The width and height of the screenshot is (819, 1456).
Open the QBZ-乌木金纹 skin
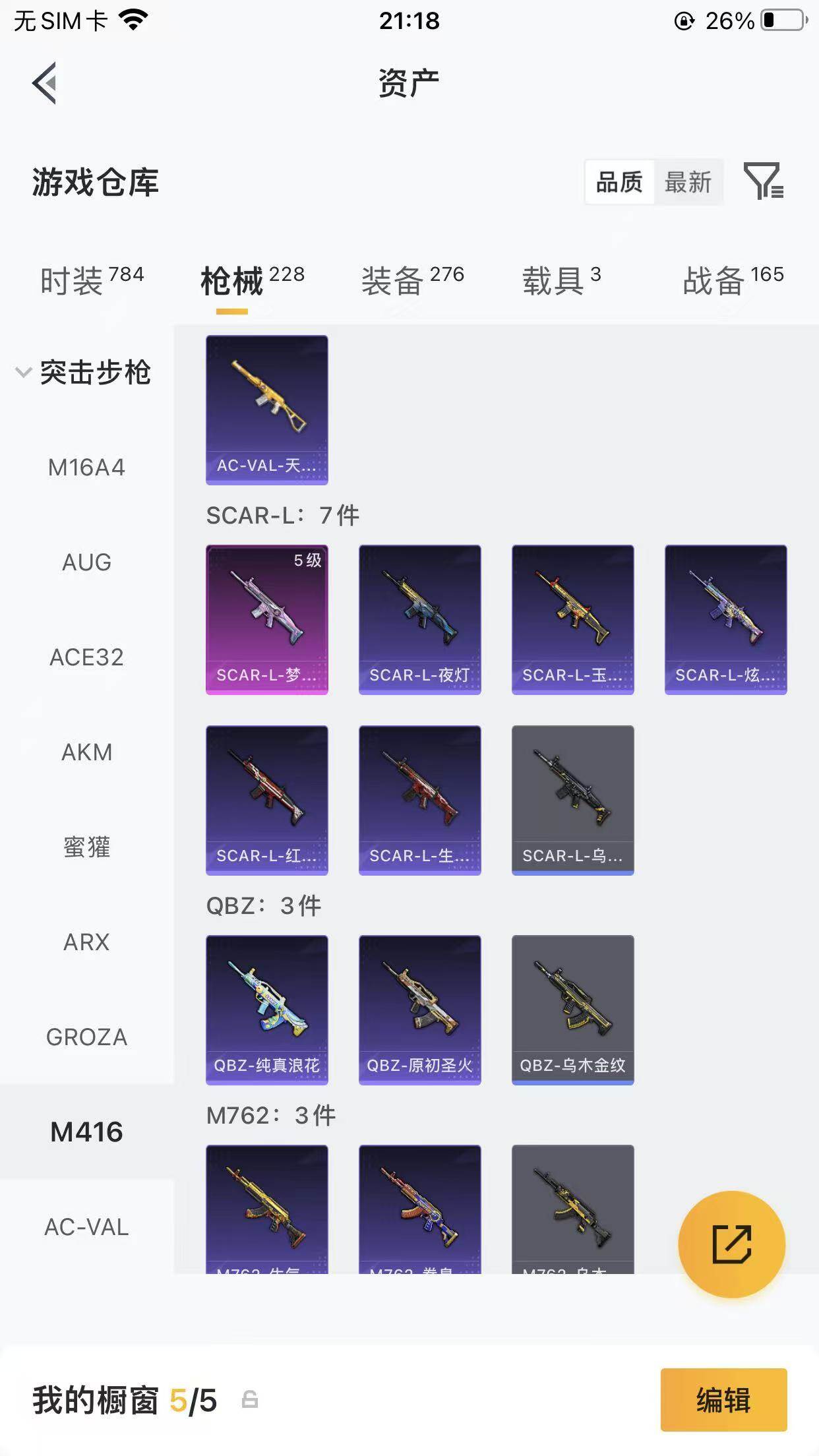pos(573,1010)
